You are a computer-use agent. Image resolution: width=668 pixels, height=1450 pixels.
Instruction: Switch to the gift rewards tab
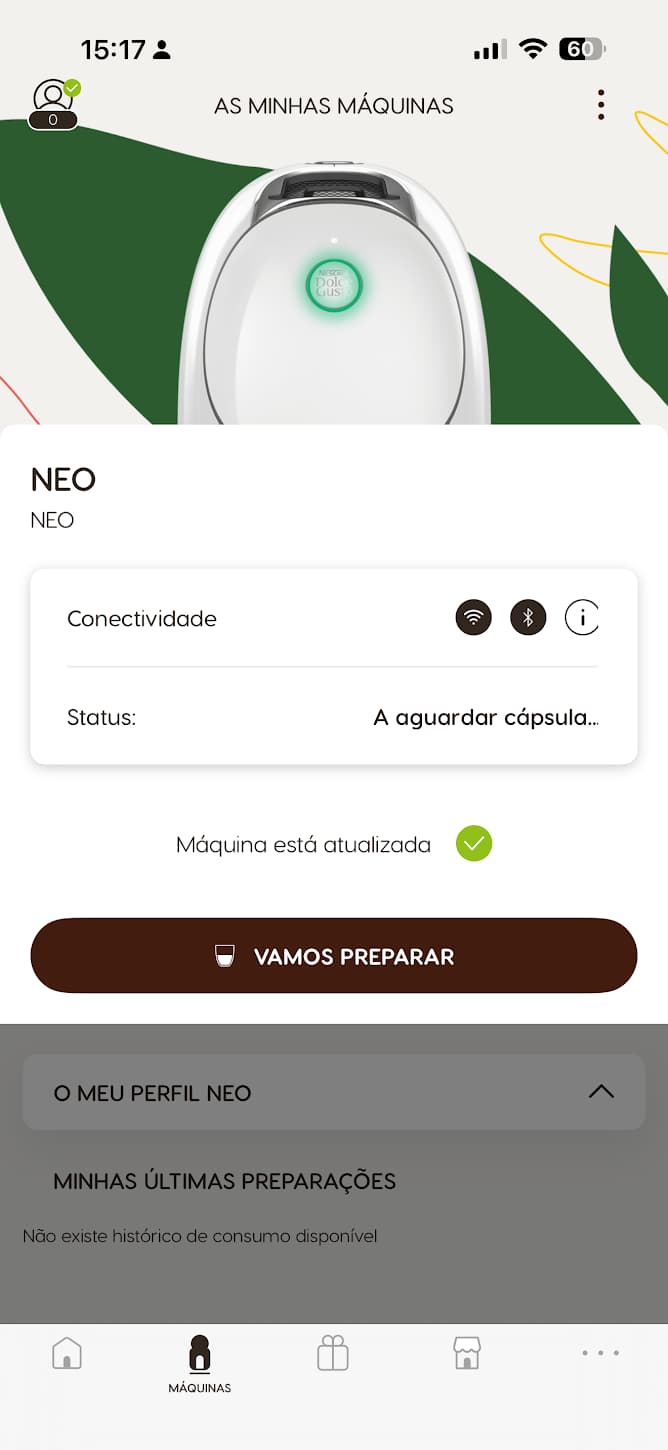coord(333,1354)
